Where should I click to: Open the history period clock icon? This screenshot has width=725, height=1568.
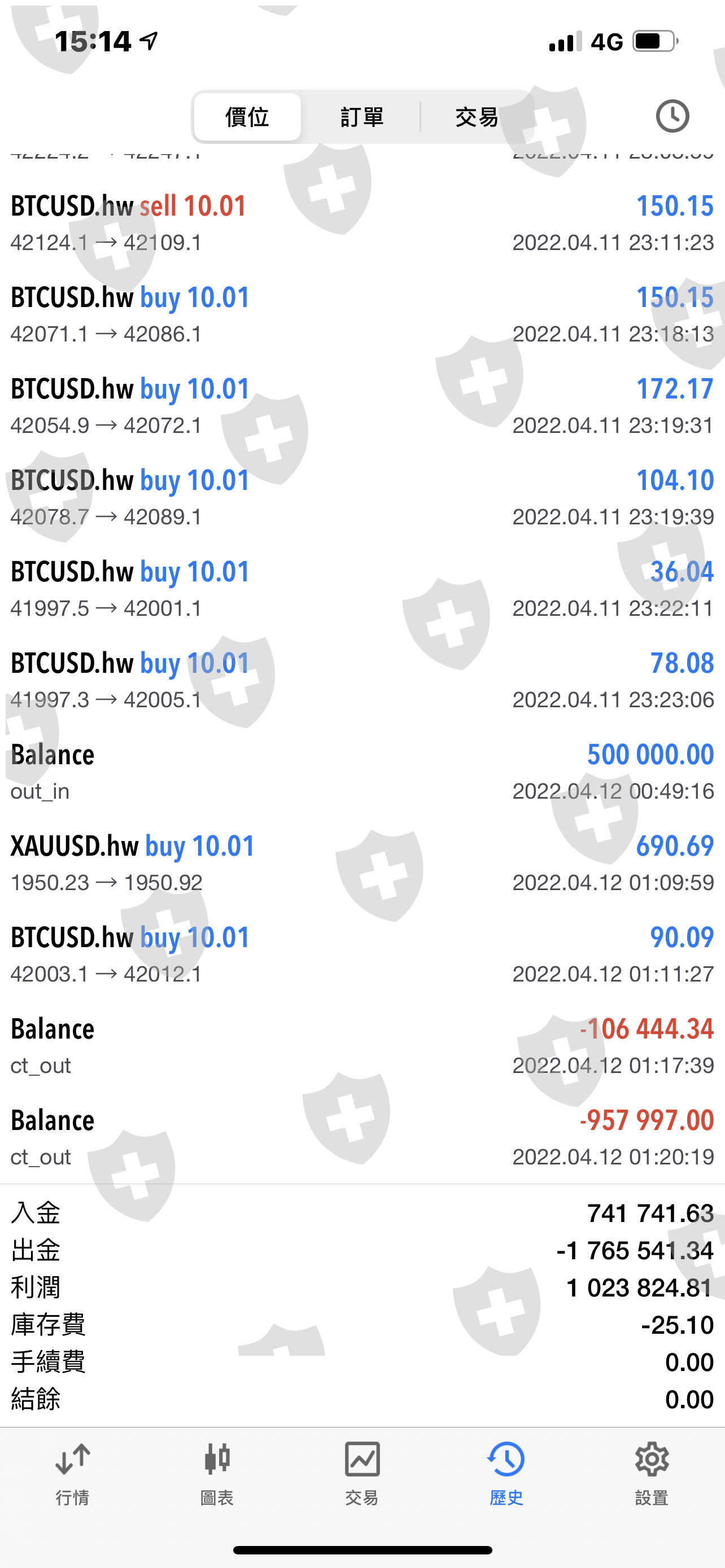(672, 116)
